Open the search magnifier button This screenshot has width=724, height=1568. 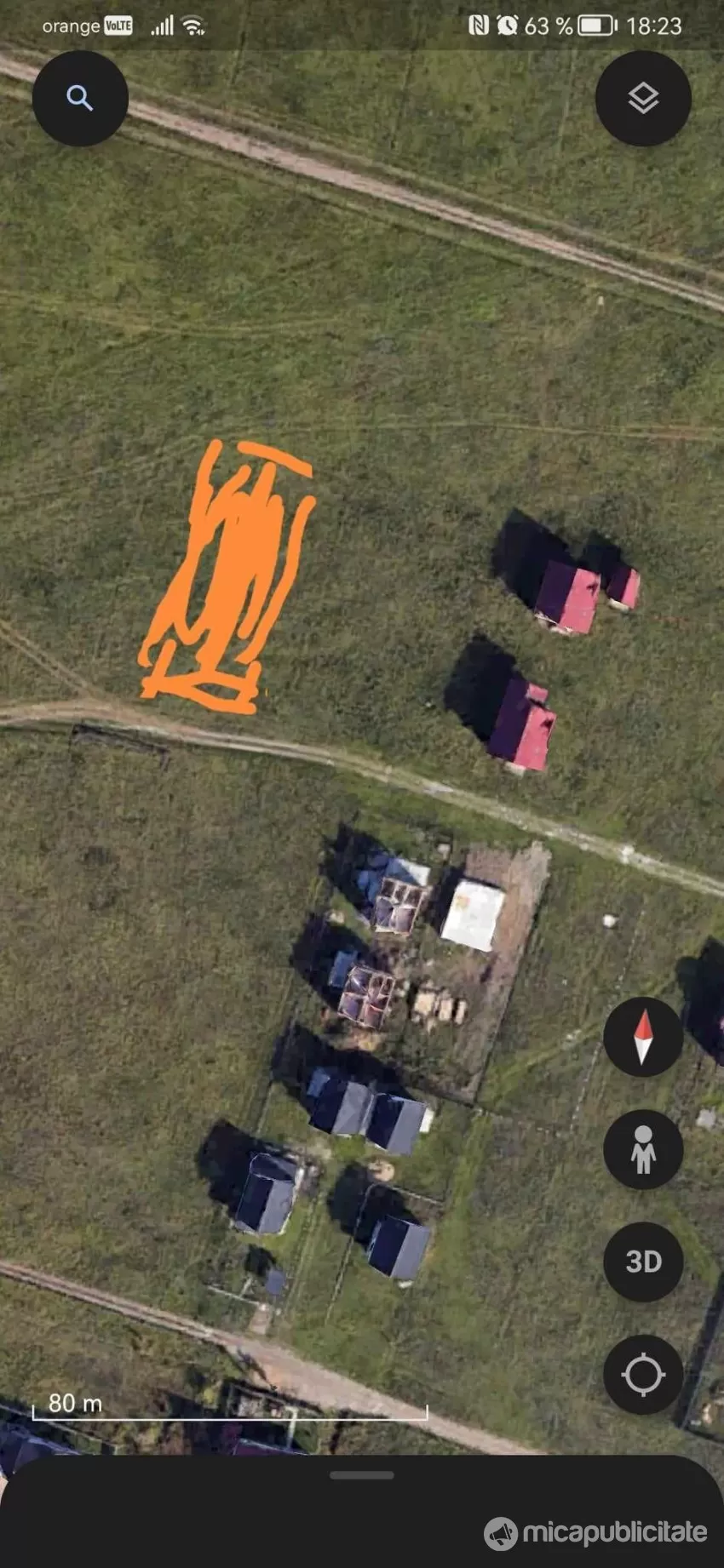point(80,99)
